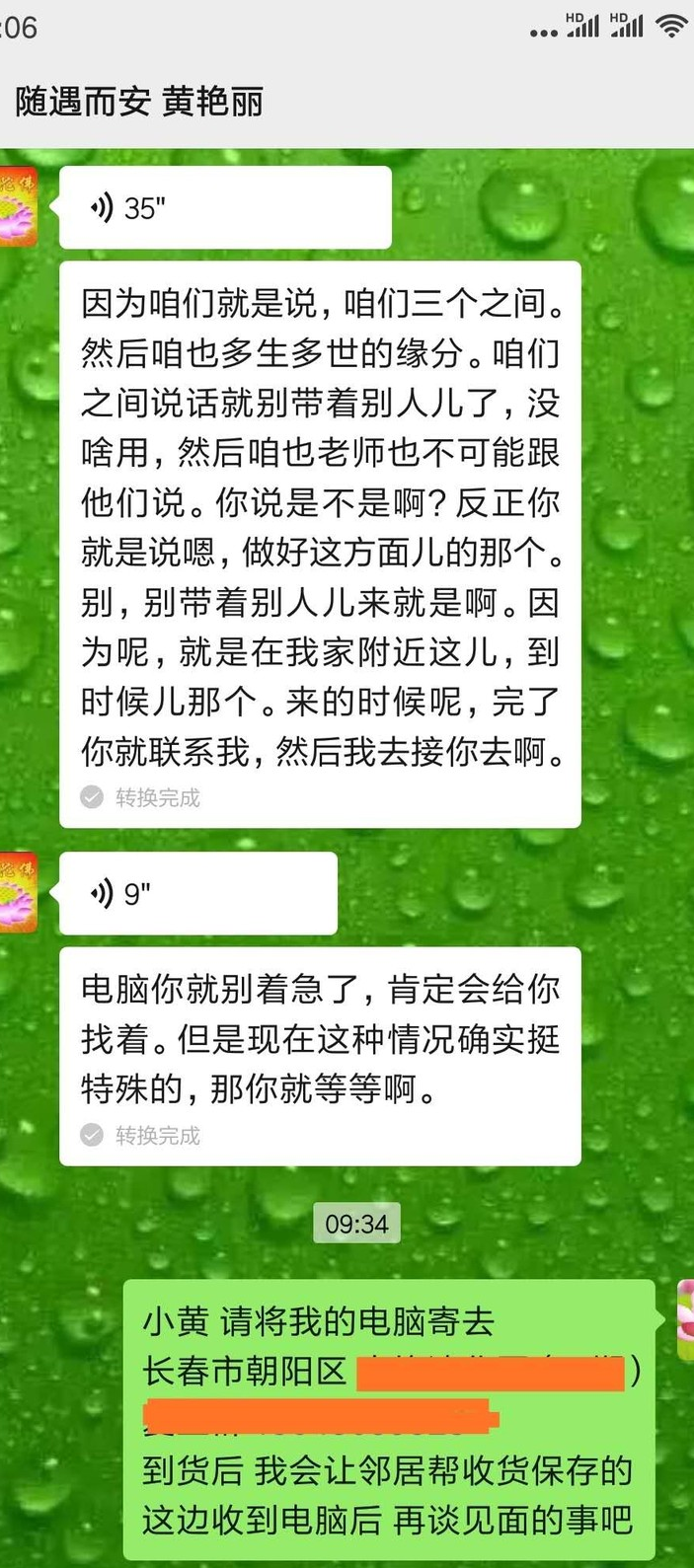Play the 9-second voice message
Viewport: 694px width, 1568px height.
click(x=198, y=893)
